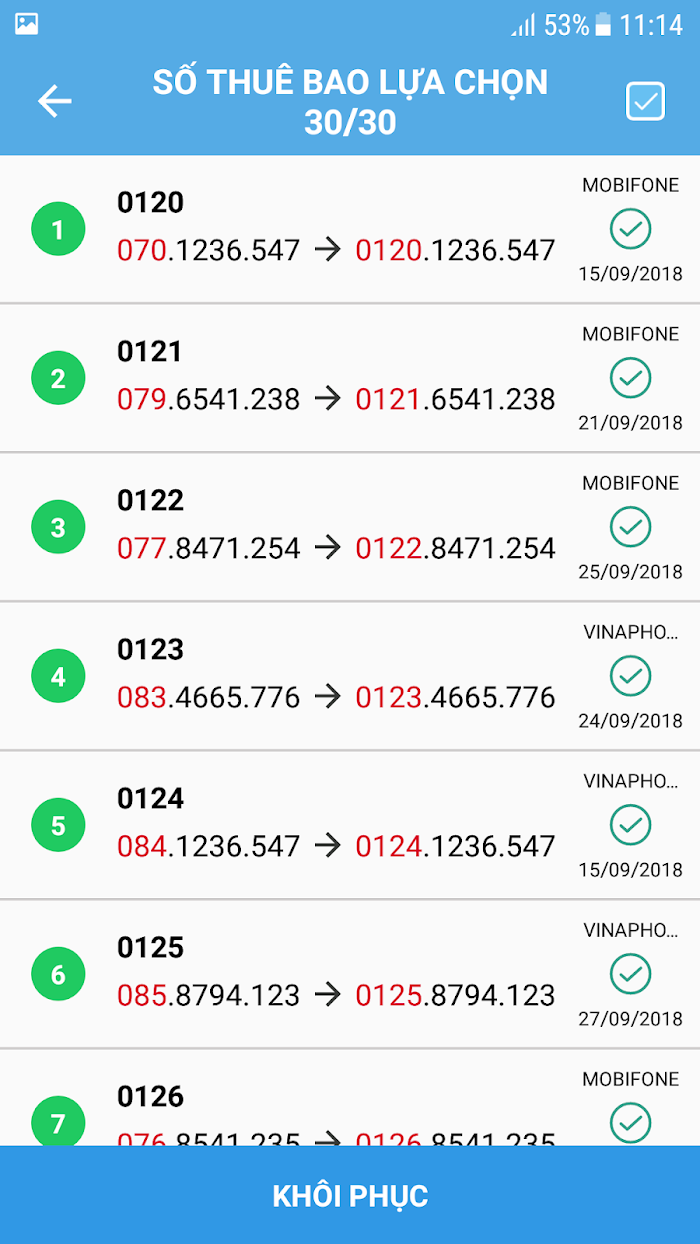Open the row for 0124.1236.547
700x1244 pixels.
(350, 825)
